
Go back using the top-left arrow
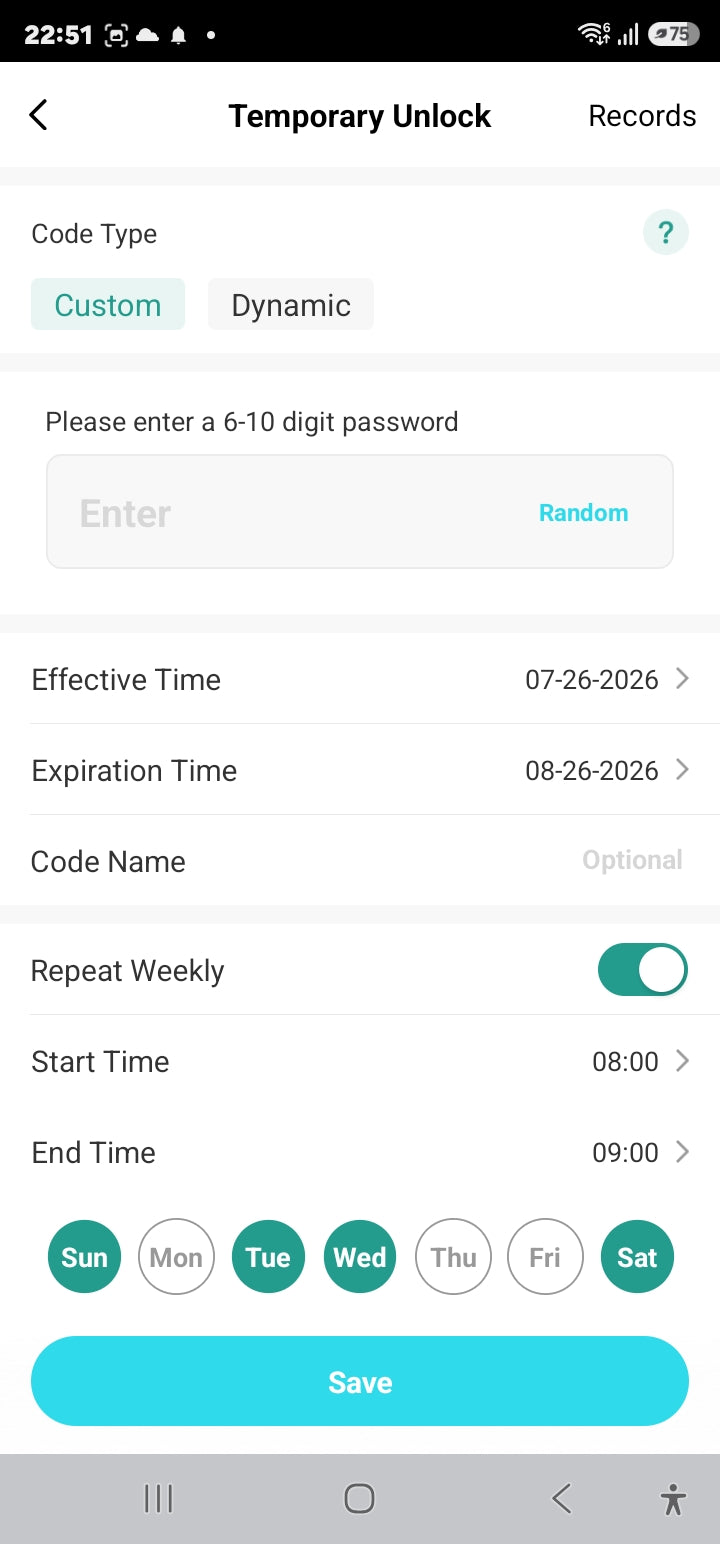point(38,115)
